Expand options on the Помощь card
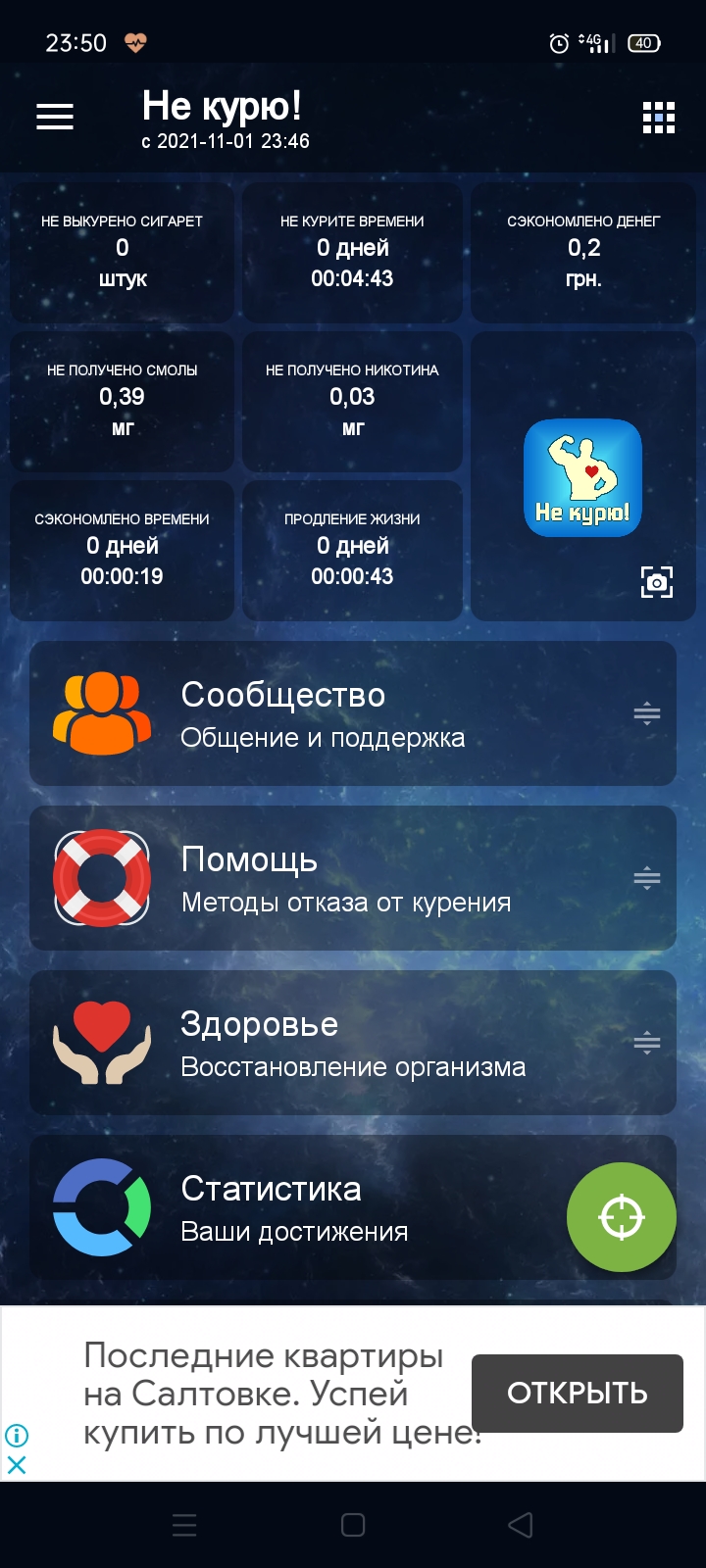The width and height of the screenshot is (706, 1568). tap(646, 878)
